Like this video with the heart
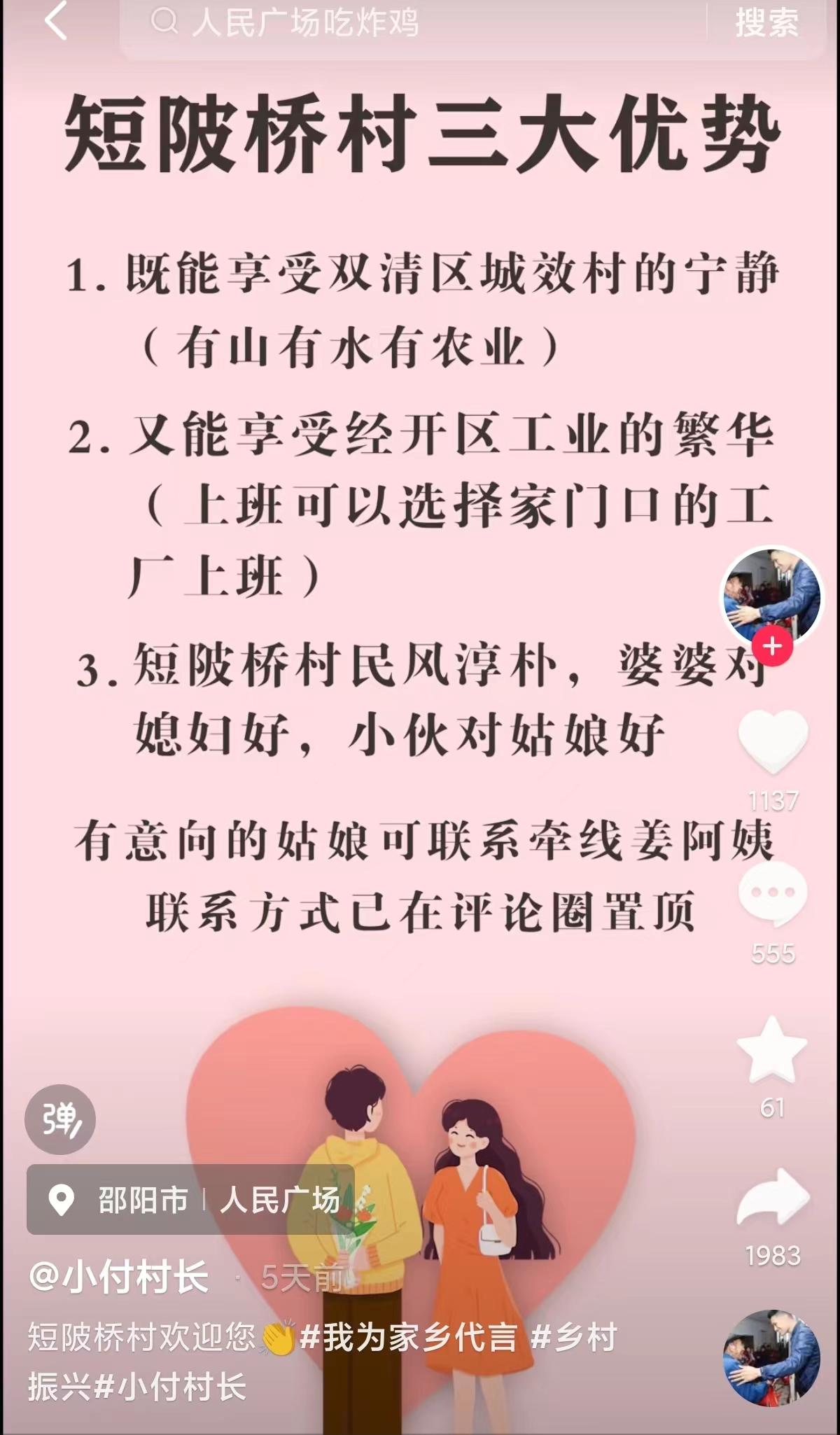 point(773,741)
